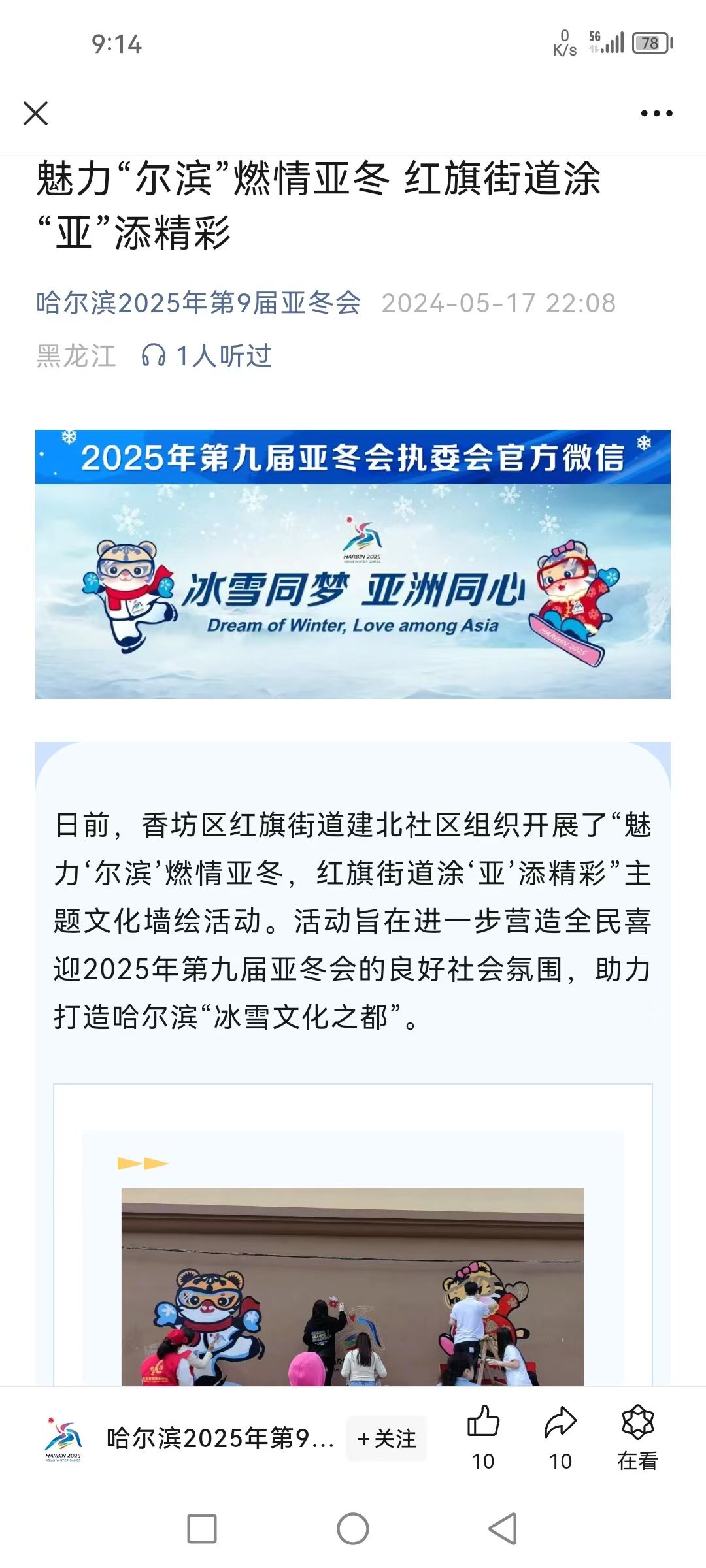Image resolution: width=706 pixels, height=1568 pixels.
Task: Open the wall painting photo
Action: point(352,1286)
